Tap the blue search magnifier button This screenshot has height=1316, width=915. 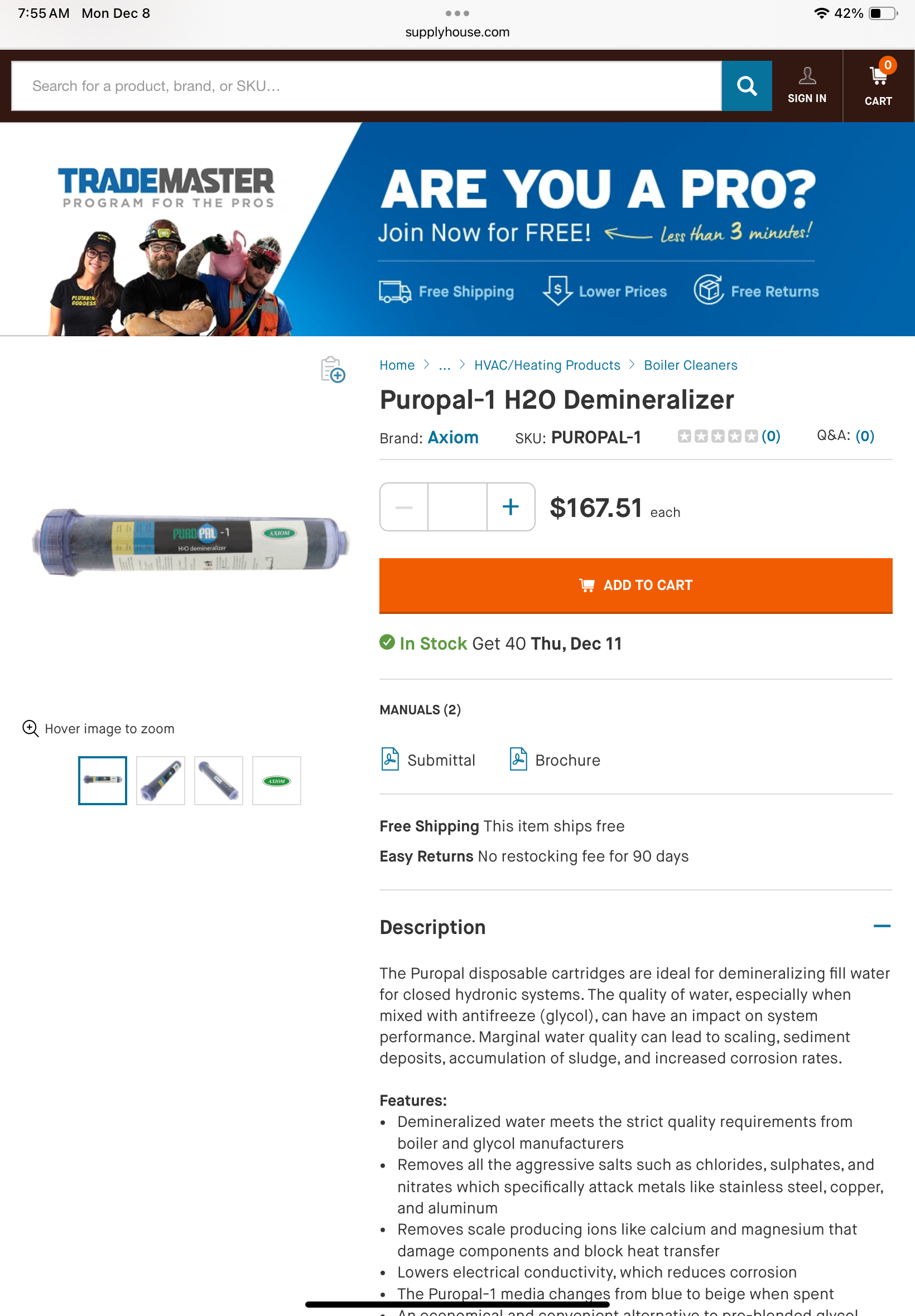(747, 86)
